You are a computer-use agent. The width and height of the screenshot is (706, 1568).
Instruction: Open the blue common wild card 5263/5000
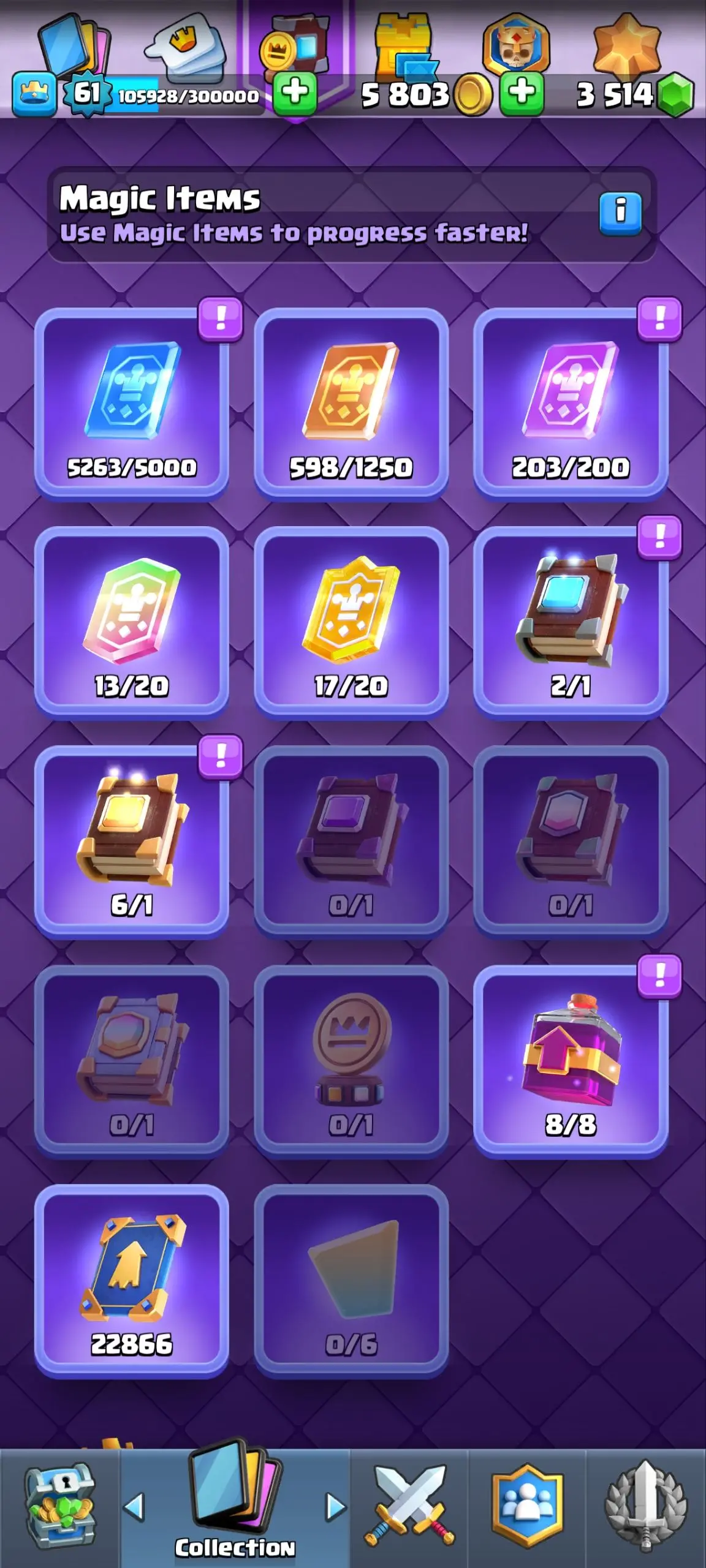tap(132, 404)
